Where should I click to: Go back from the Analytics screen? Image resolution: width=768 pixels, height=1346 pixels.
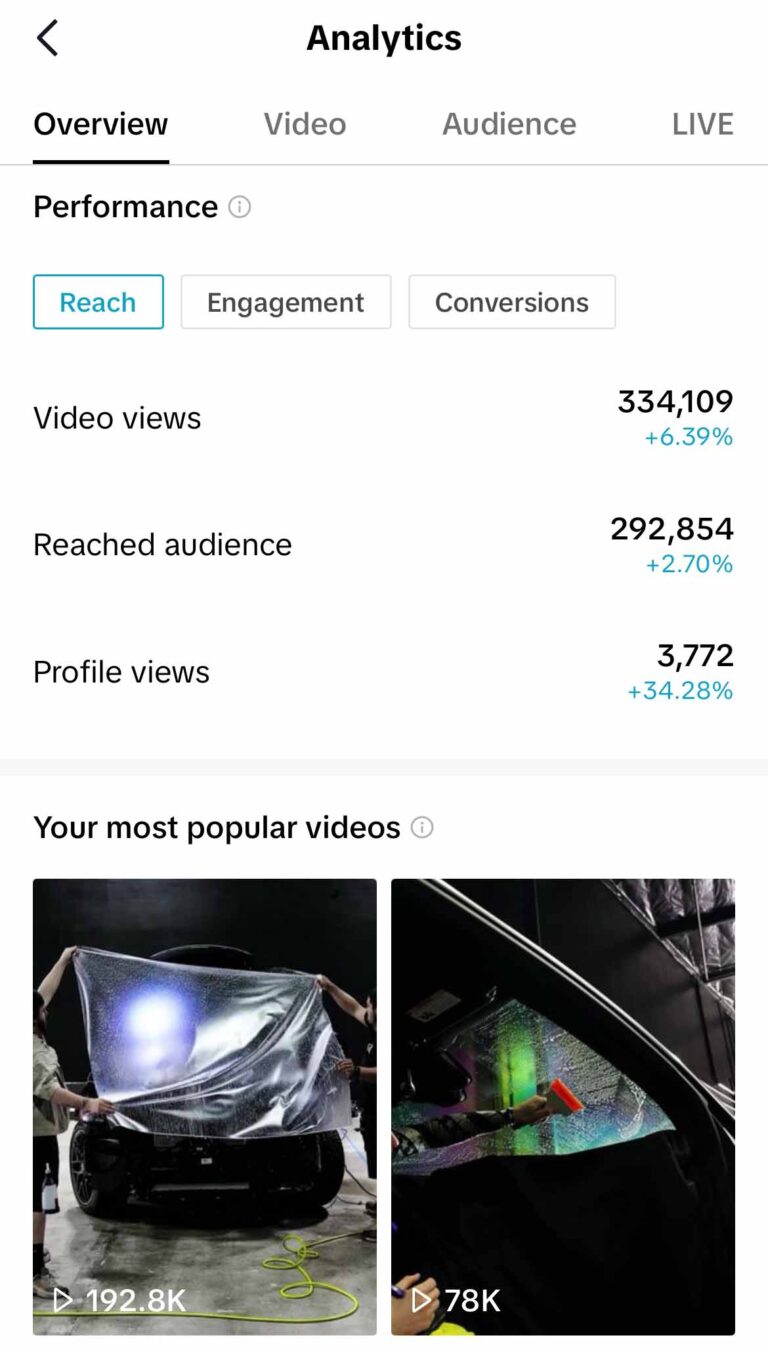(47, 39)
